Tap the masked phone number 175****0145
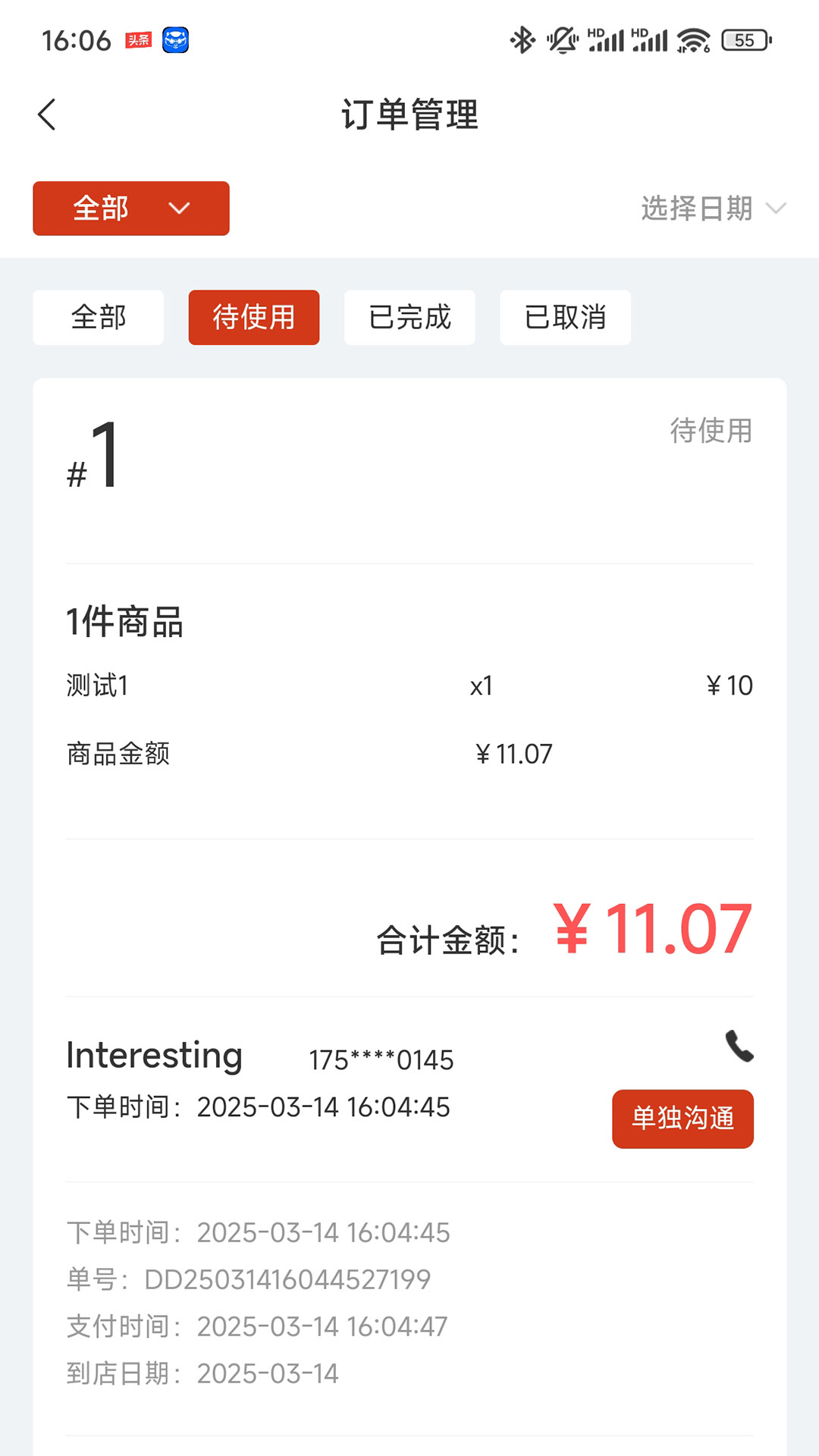 [x=380, y=1059]
